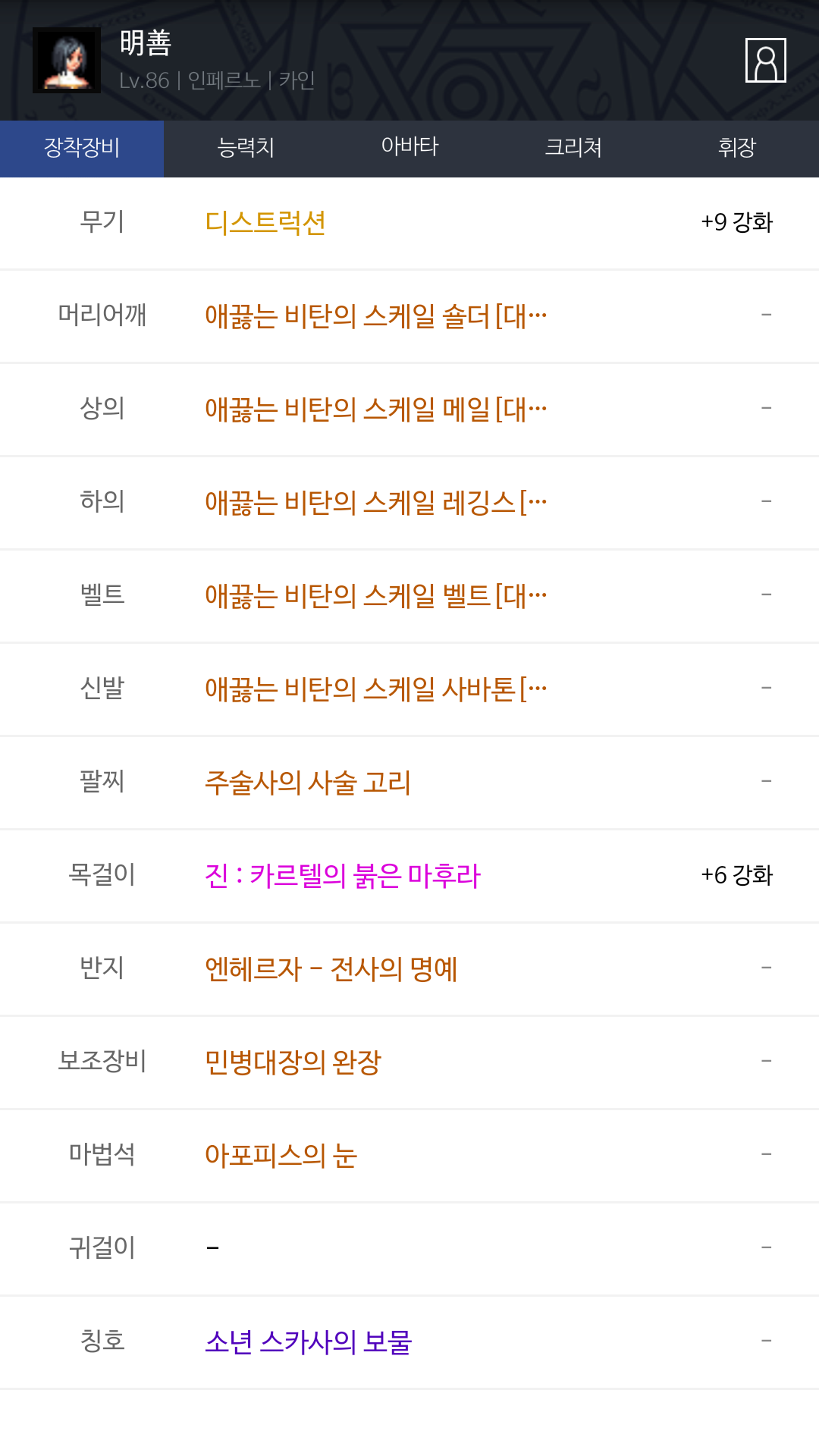The height and width of the screenshot is (1456, 819).
Task: Switch to the 크리쳐 tab
Action: (x=573, y=149)
